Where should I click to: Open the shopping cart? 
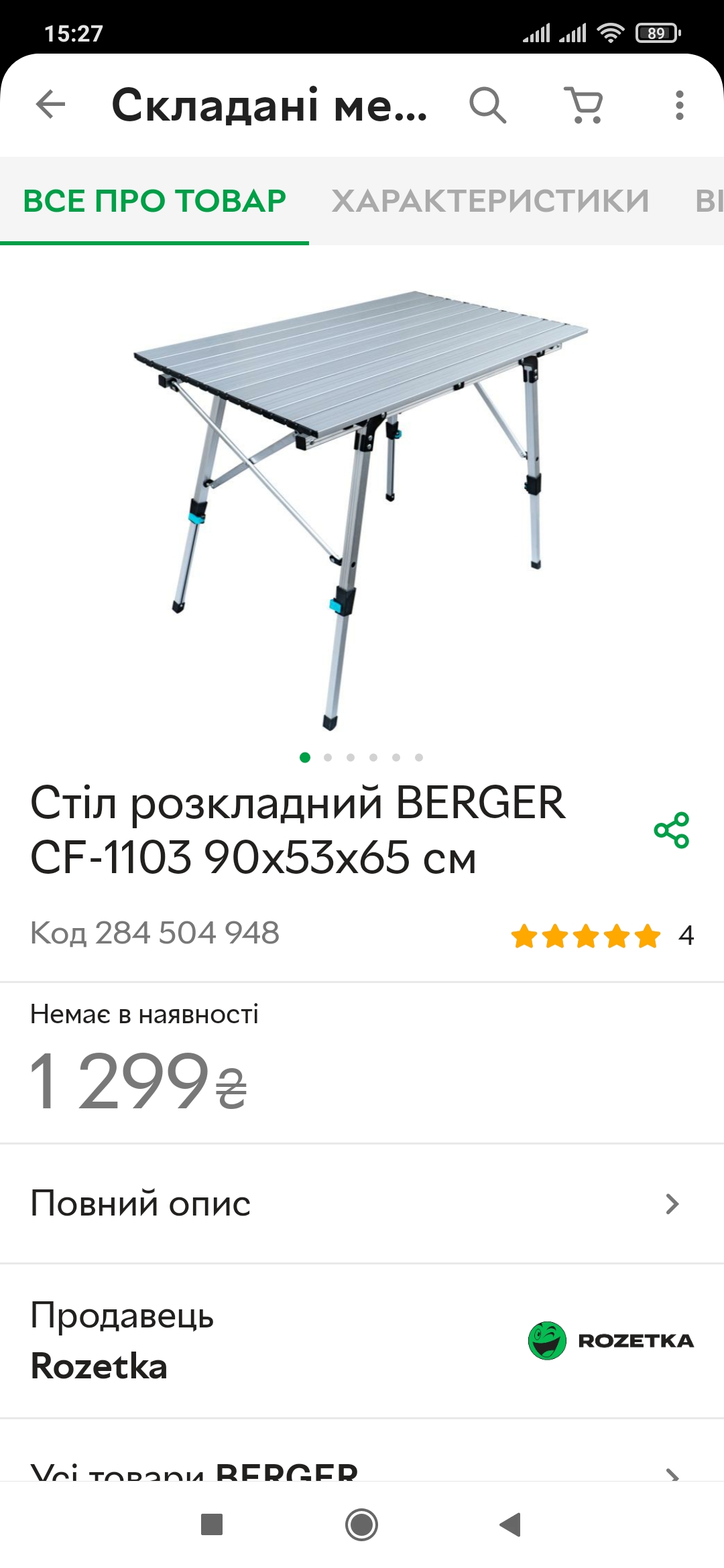585,105
